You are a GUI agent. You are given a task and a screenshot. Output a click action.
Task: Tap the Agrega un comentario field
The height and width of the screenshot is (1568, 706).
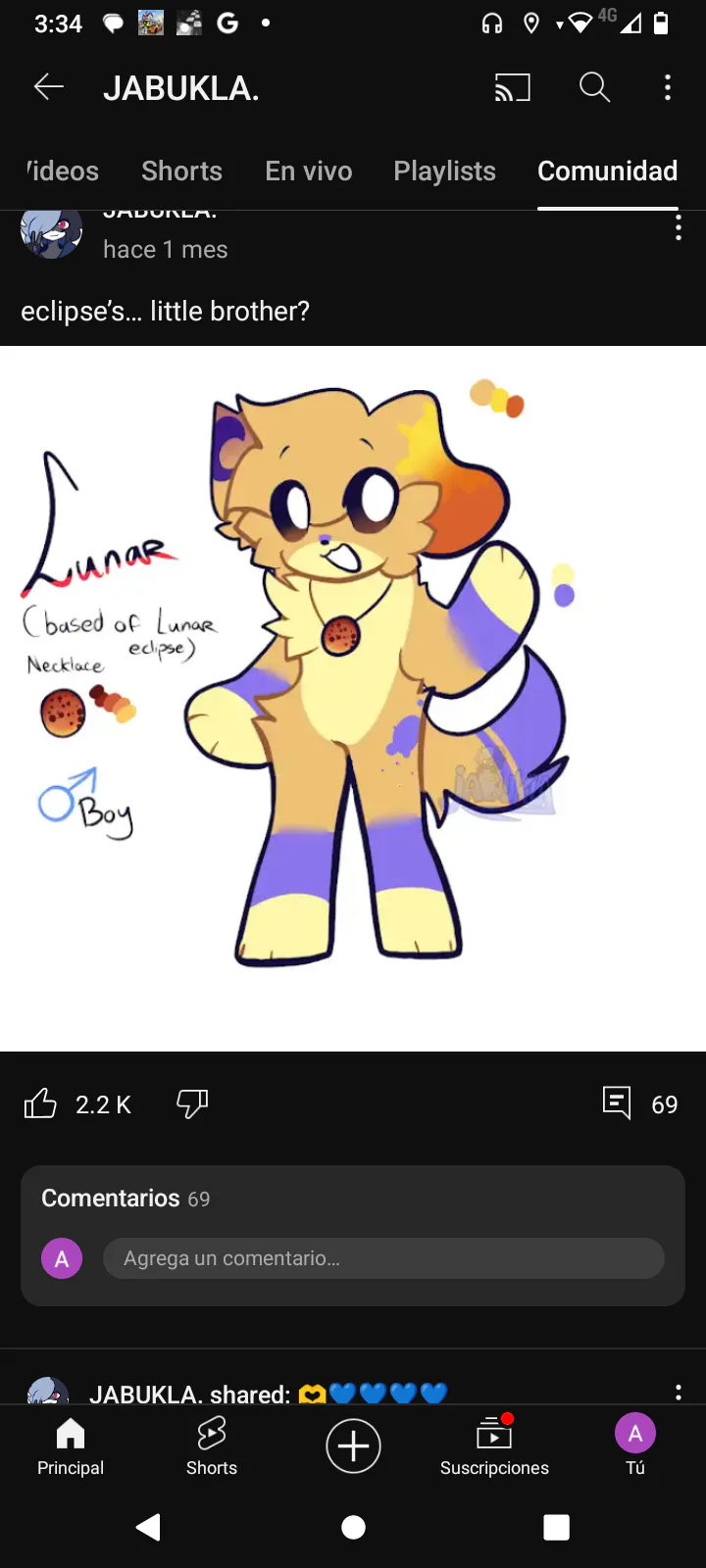click(383, 1258)
